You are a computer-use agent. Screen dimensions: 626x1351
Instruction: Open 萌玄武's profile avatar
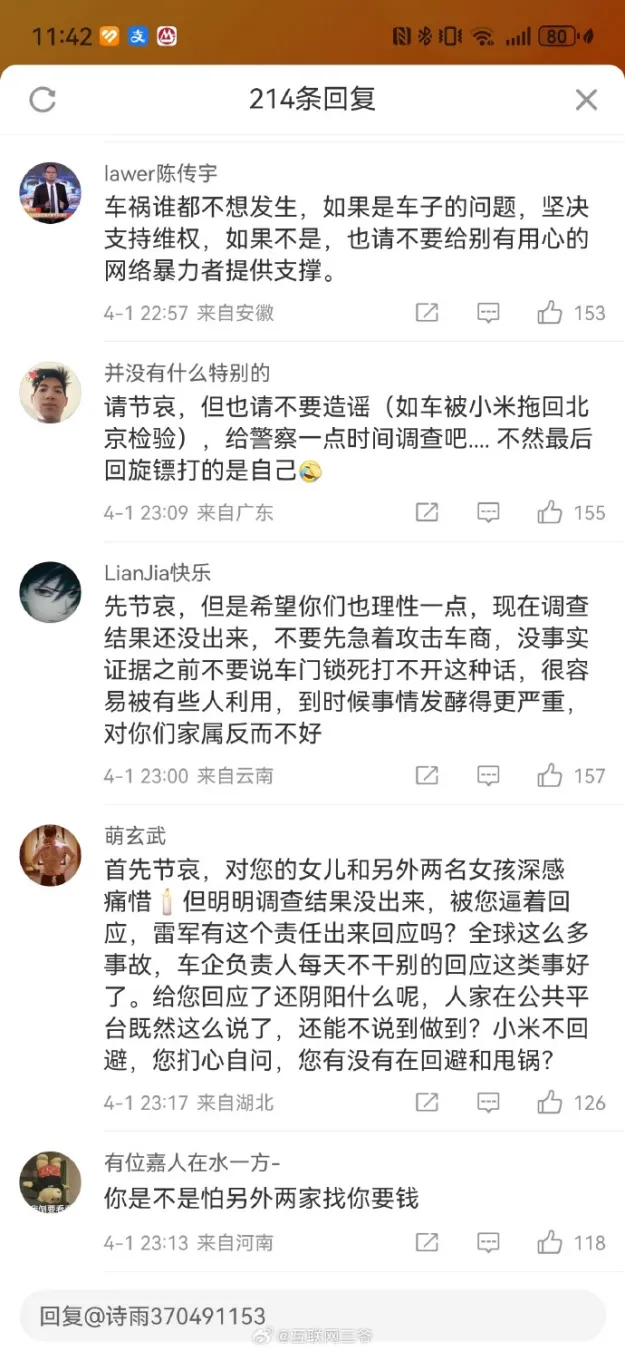50,855
